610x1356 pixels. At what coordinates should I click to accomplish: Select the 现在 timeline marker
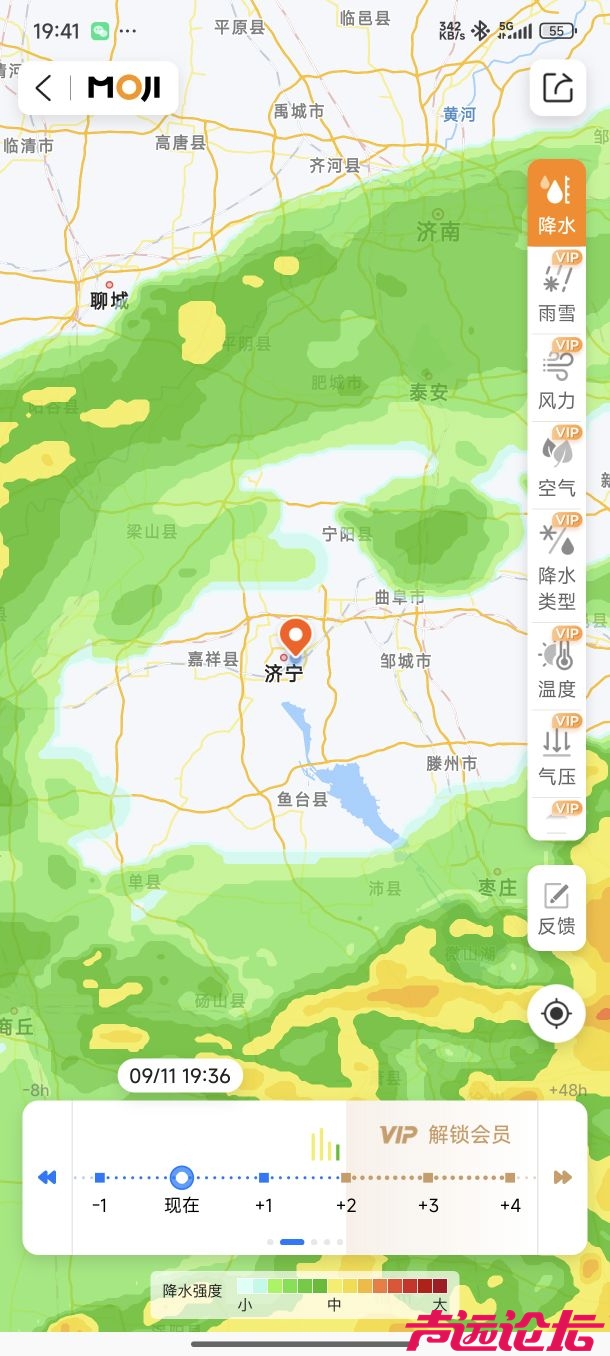pos(181,1178)
